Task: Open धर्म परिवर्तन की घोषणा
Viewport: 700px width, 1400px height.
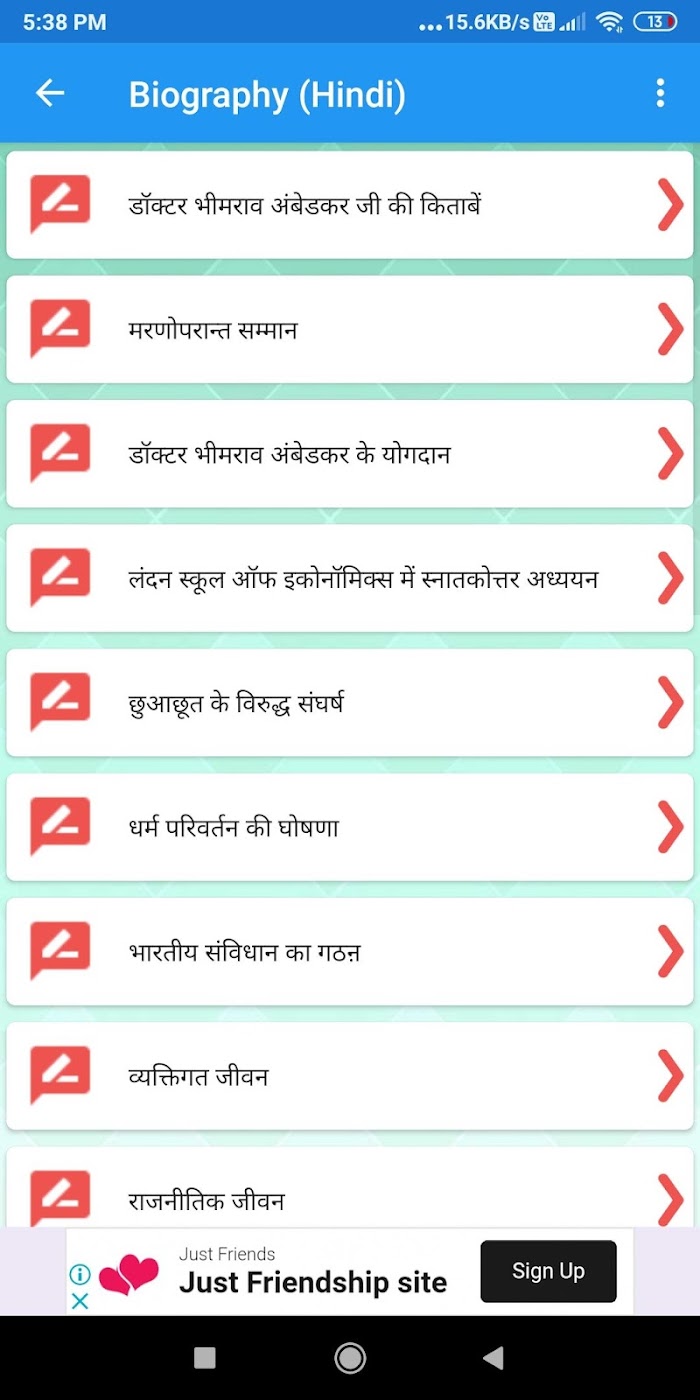Action: click(x=350, y=827)
